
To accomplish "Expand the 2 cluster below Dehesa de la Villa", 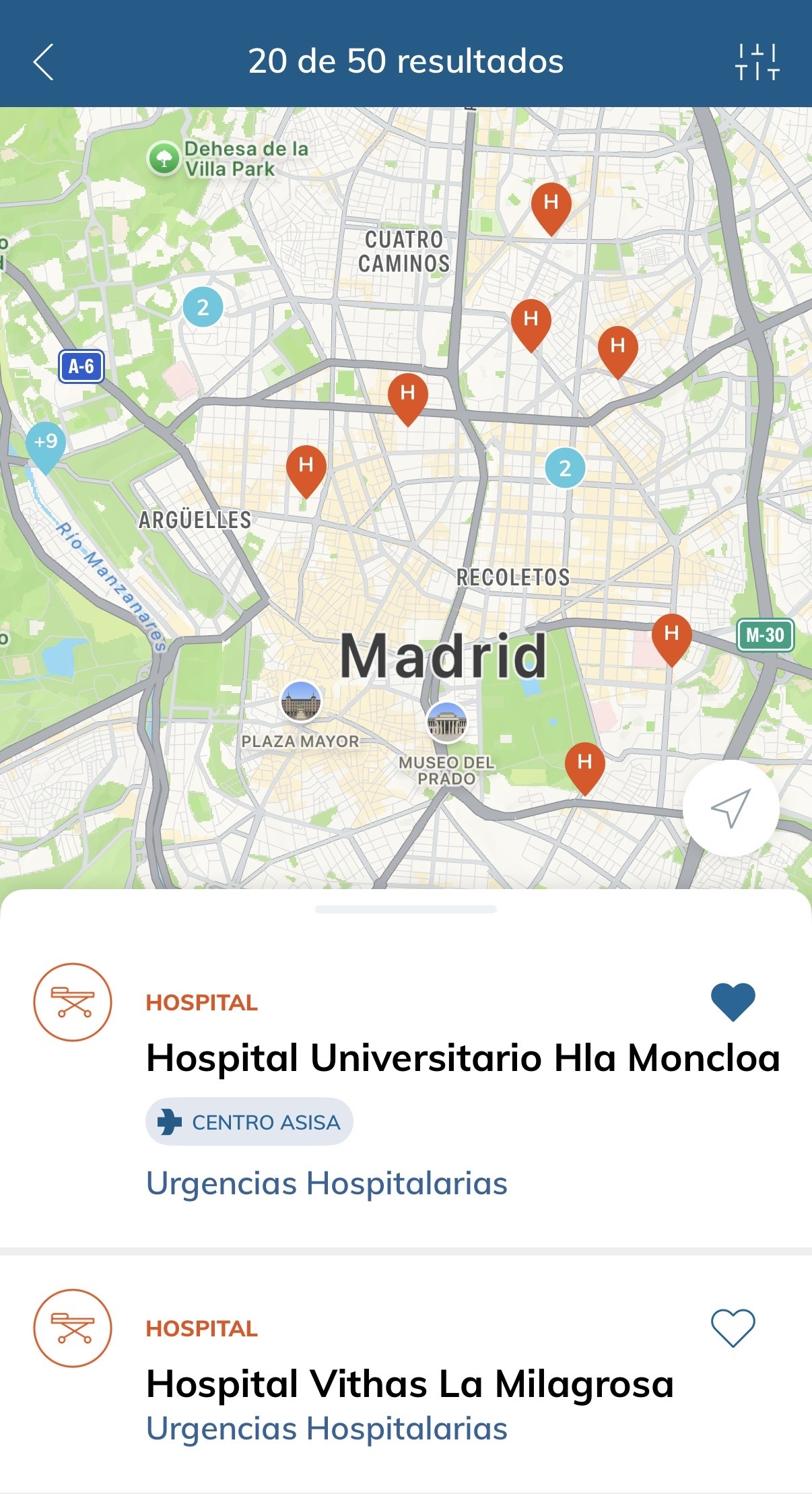I will [x=203, y=307].
